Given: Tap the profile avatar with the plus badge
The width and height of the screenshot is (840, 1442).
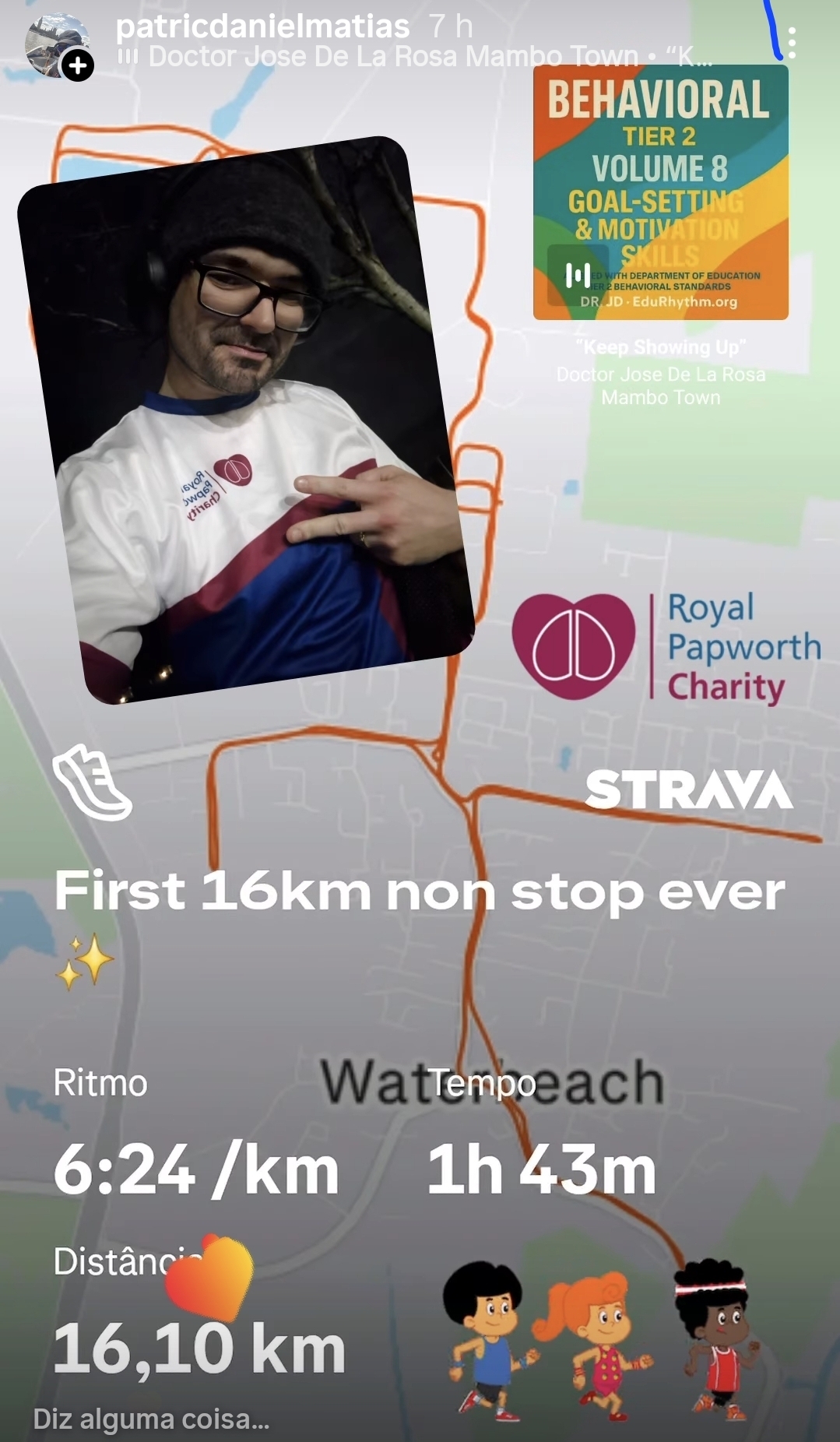Looking at the screenshot, I should pyautogui.click(x=57, y=46).
